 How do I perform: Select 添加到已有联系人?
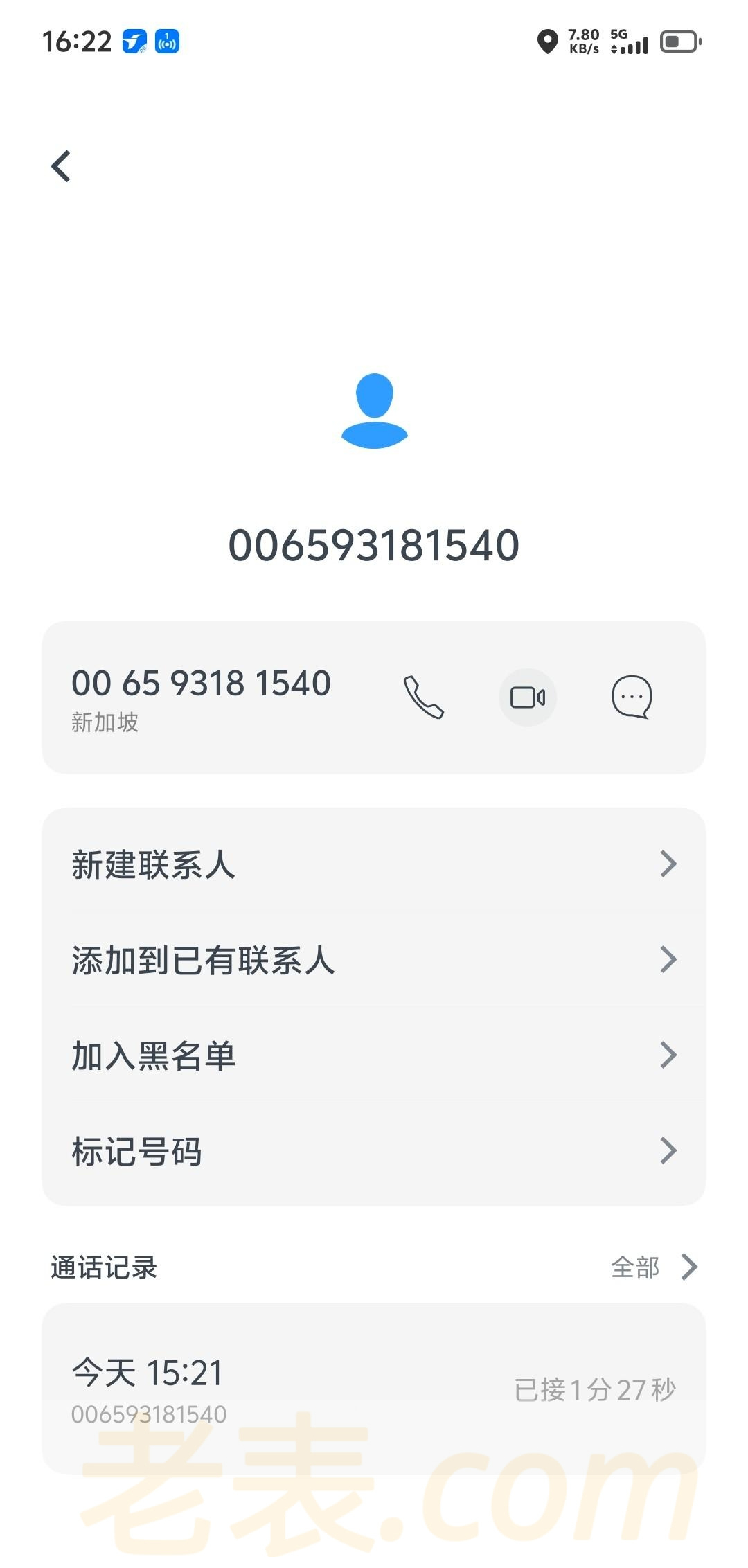point(374,960)
